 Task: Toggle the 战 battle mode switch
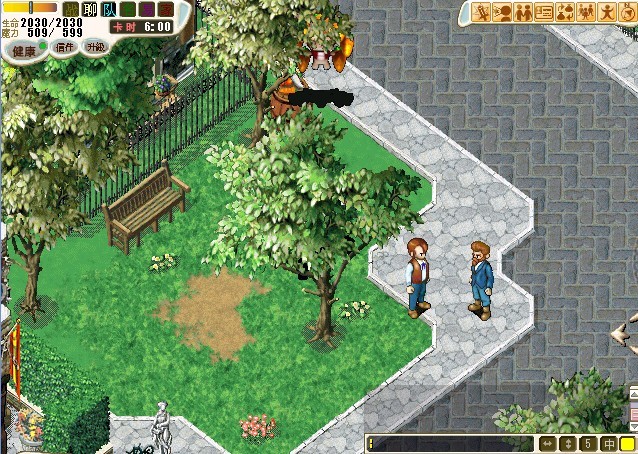(71, 10)
